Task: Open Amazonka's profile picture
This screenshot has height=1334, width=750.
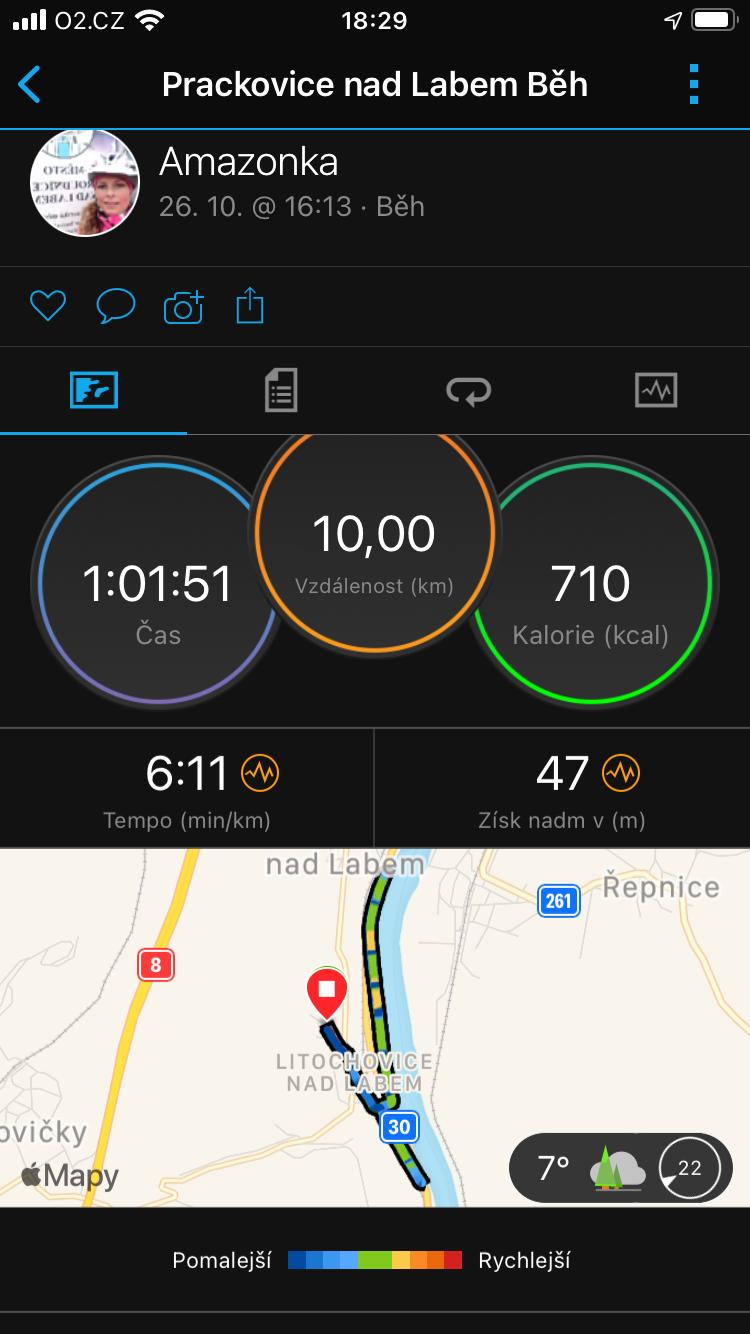Action: (x=85, y=183)
